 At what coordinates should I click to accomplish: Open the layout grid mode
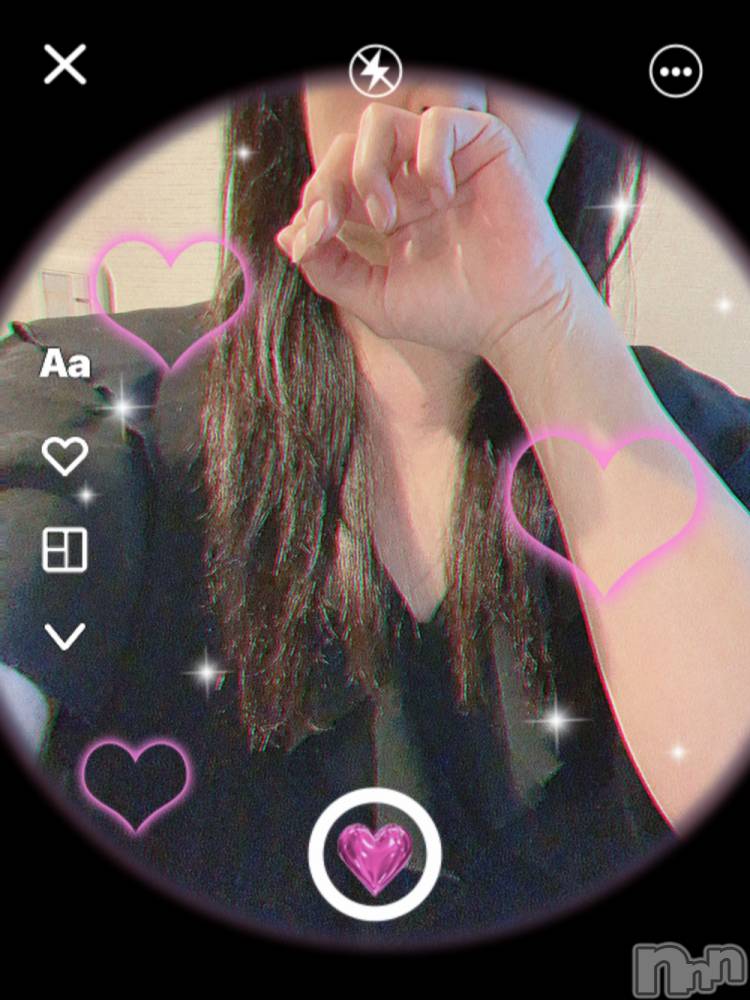65,550
